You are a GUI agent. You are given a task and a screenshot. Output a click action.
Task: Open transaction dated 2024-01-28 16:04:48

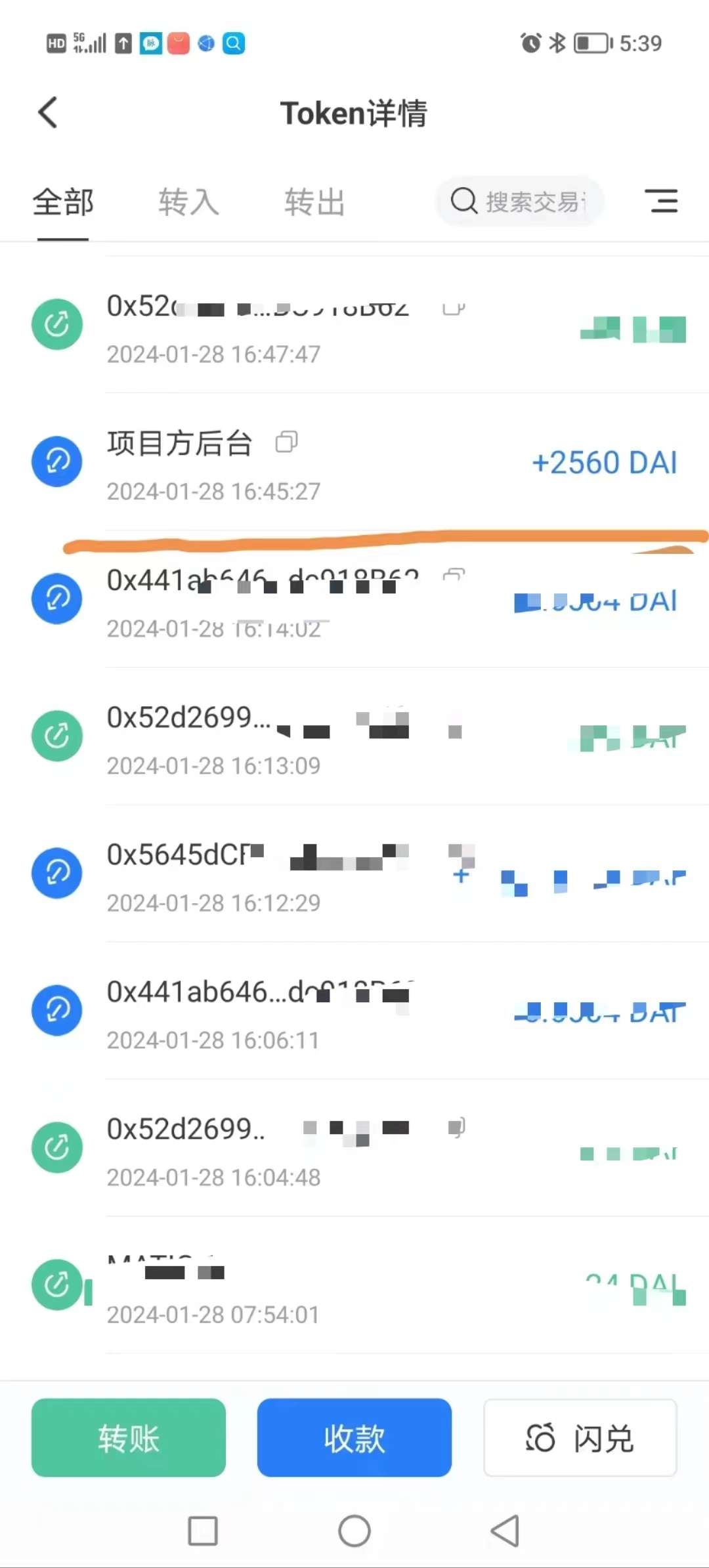pyautogui.click(x=354, y=1148)
